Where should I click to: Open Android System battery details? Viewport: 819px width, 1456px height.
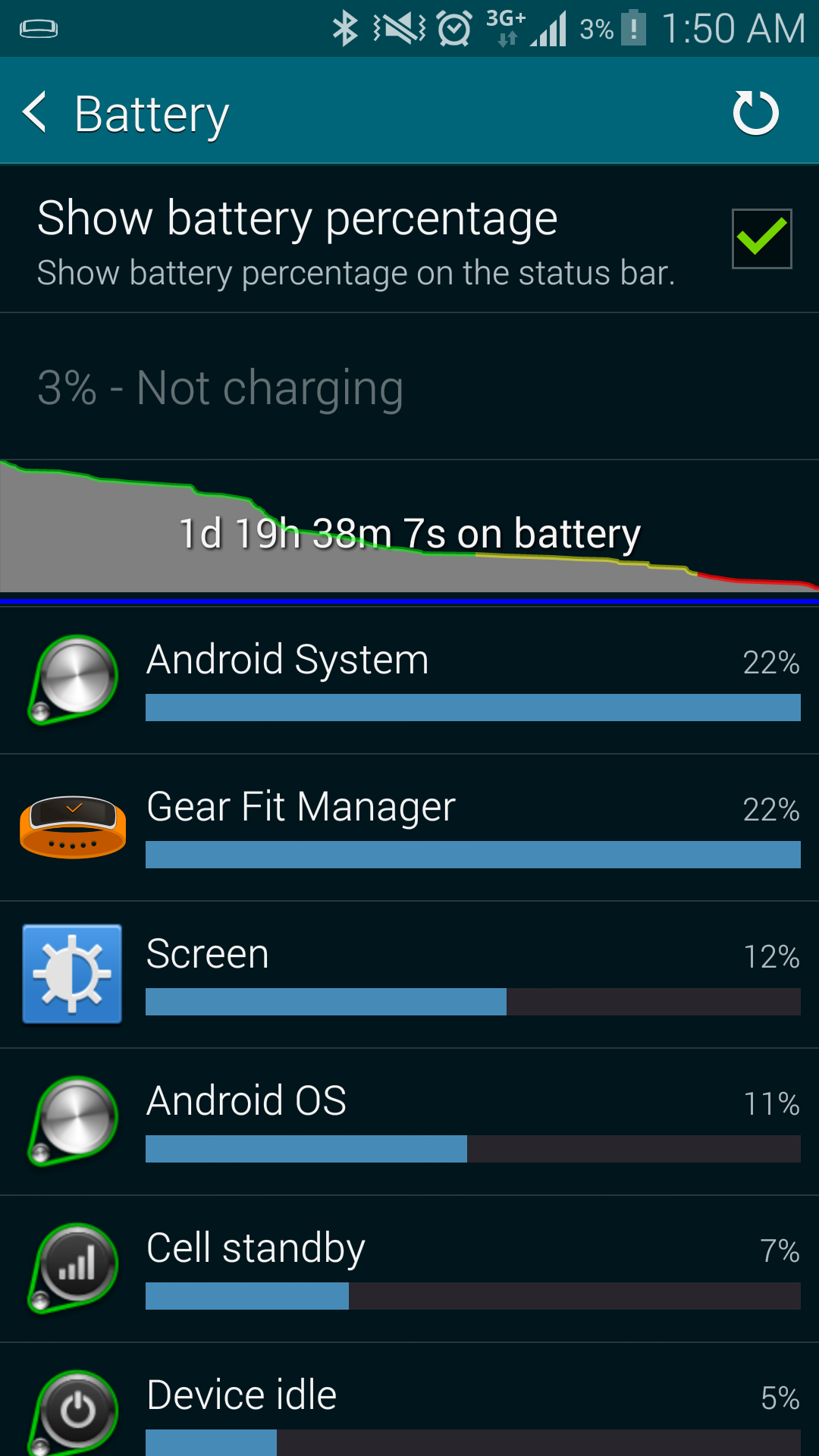[x=409, y=680]
